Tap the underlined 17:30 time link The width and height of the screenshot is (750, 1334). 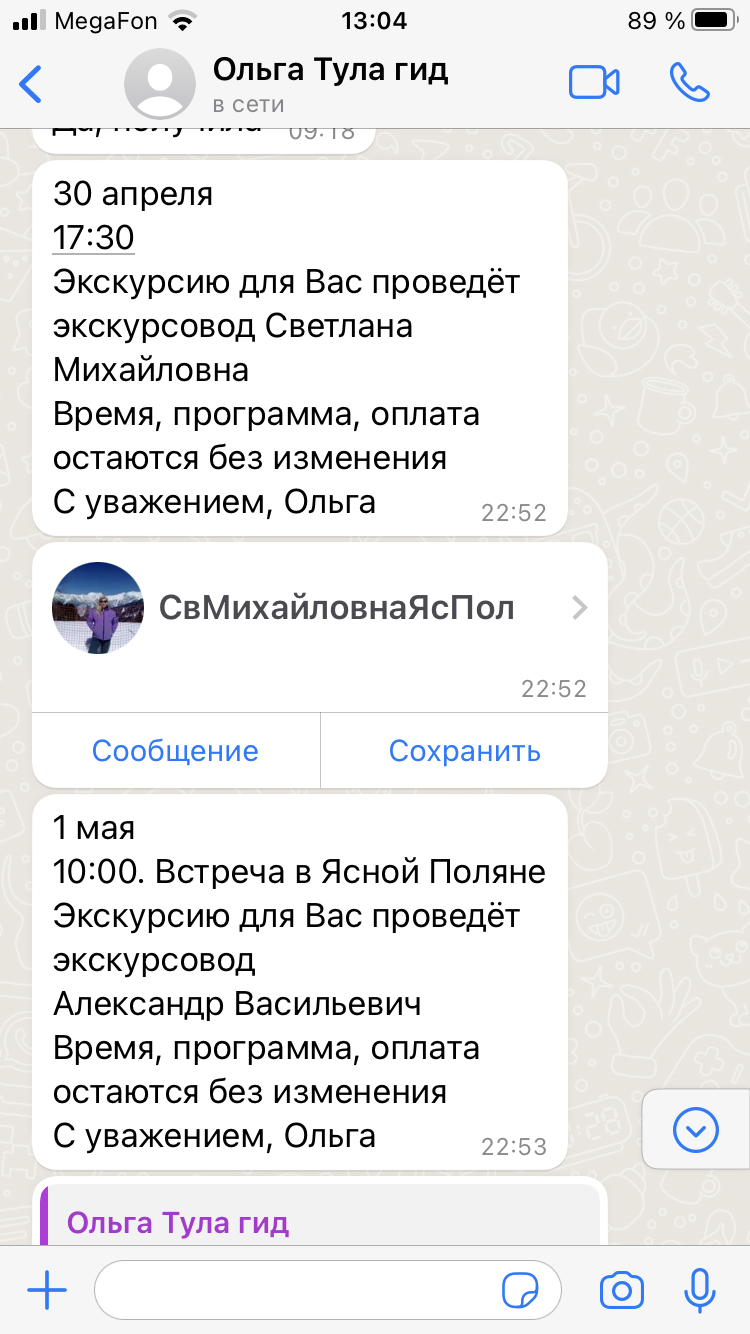pyautogui.click(x=93, y=237)
